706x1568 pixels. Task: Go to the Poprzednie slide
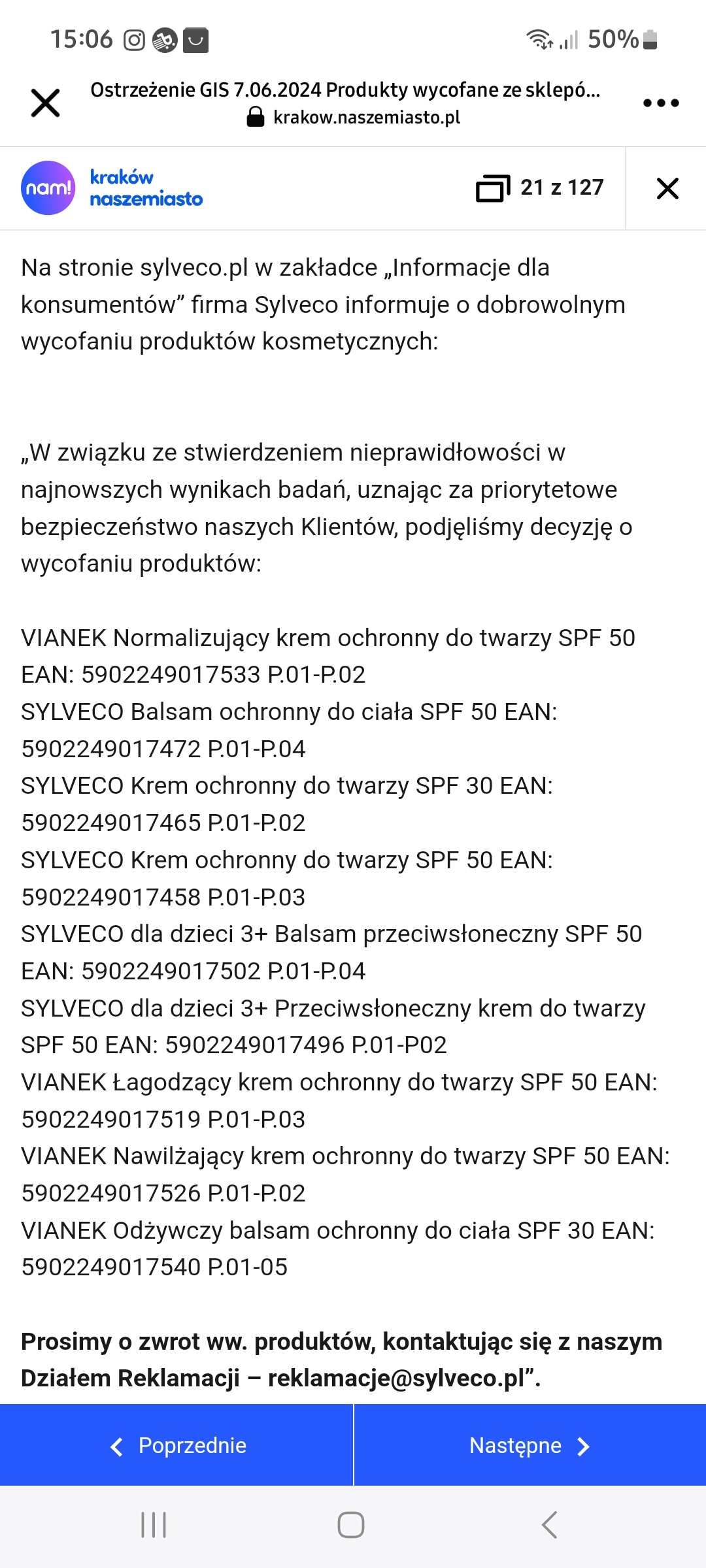pos(176,1446)
